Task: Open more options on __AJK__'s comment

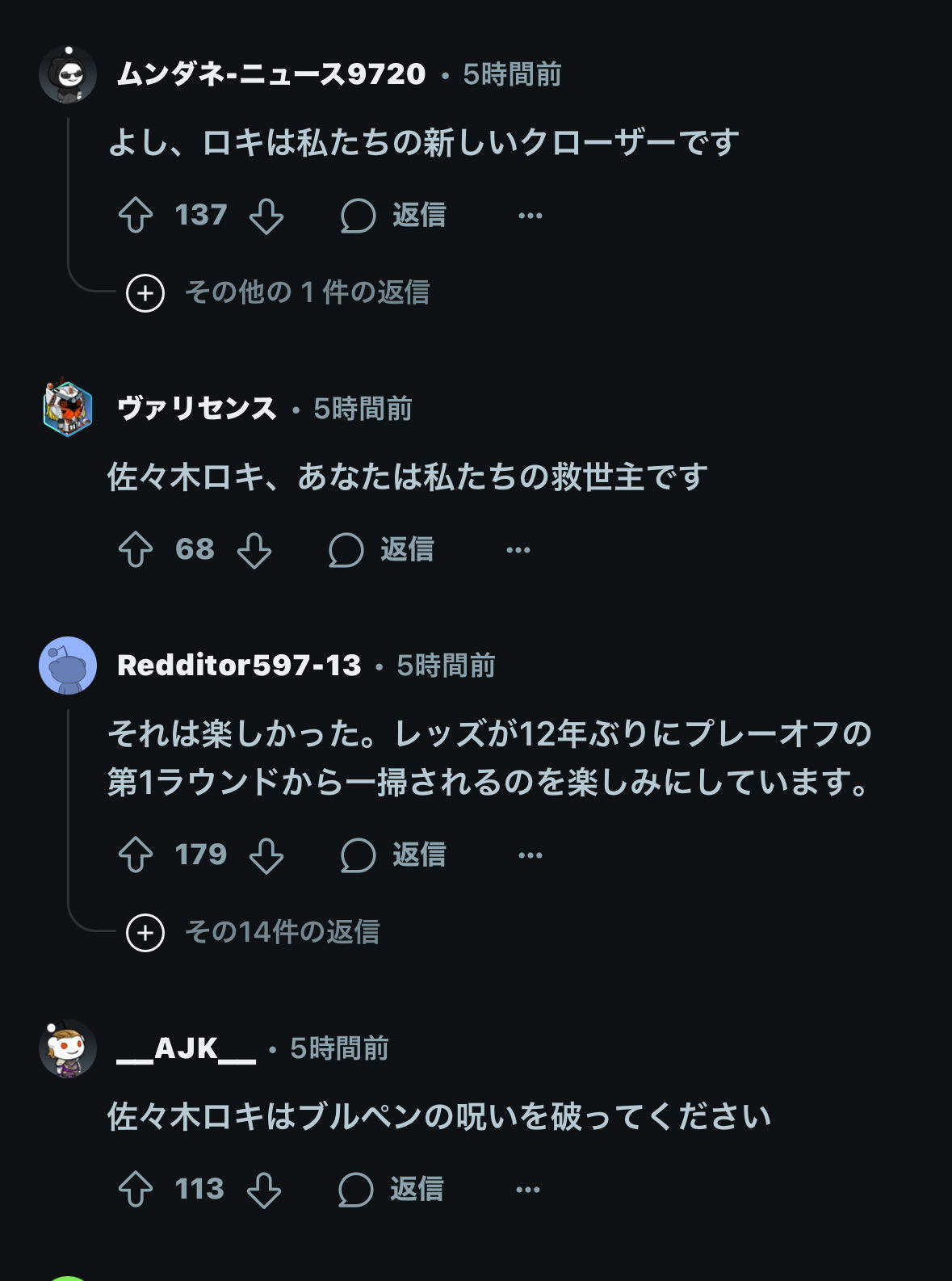Action: pyautogui.click(x=527, y=1190)
